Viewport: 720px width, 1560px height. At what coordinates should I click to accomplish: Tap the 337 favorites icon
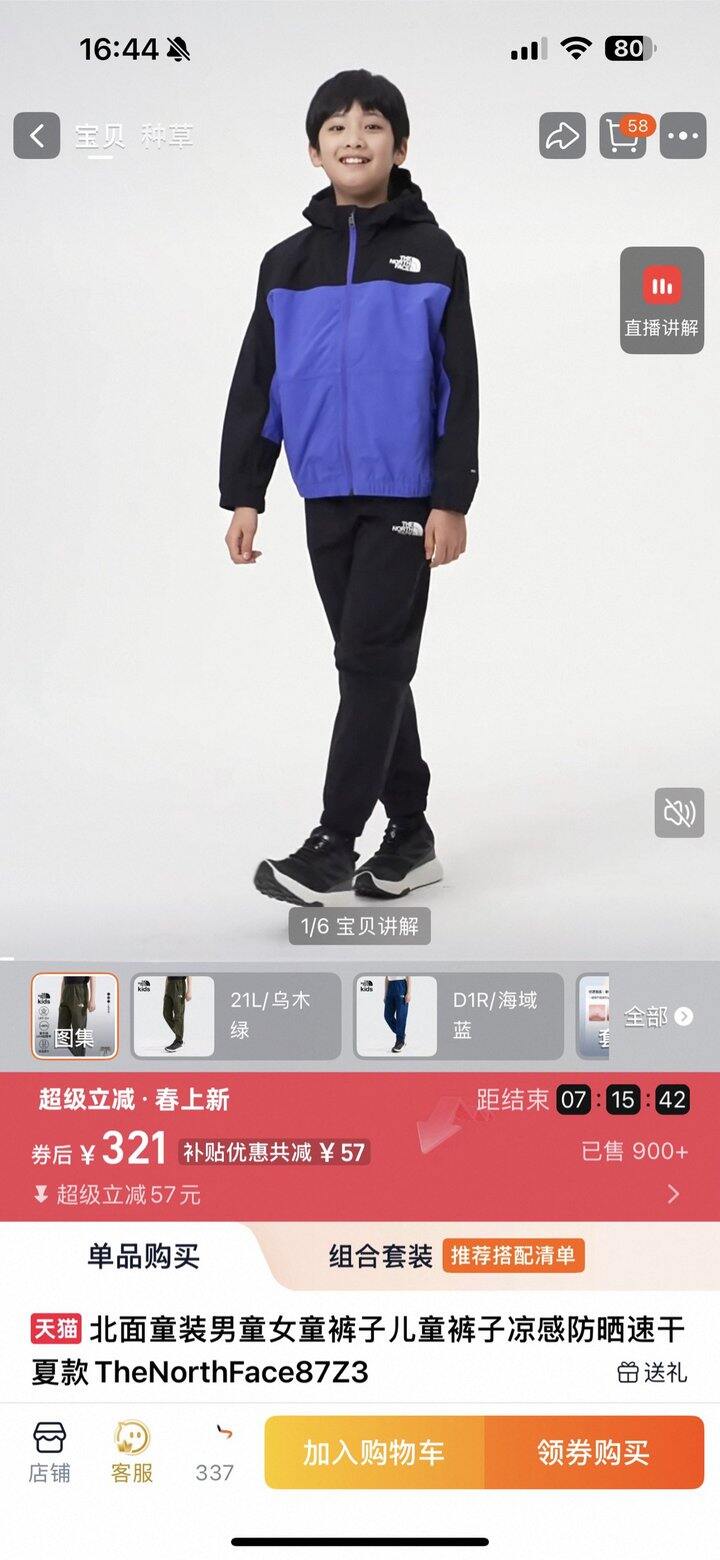tap(215, 1452)
